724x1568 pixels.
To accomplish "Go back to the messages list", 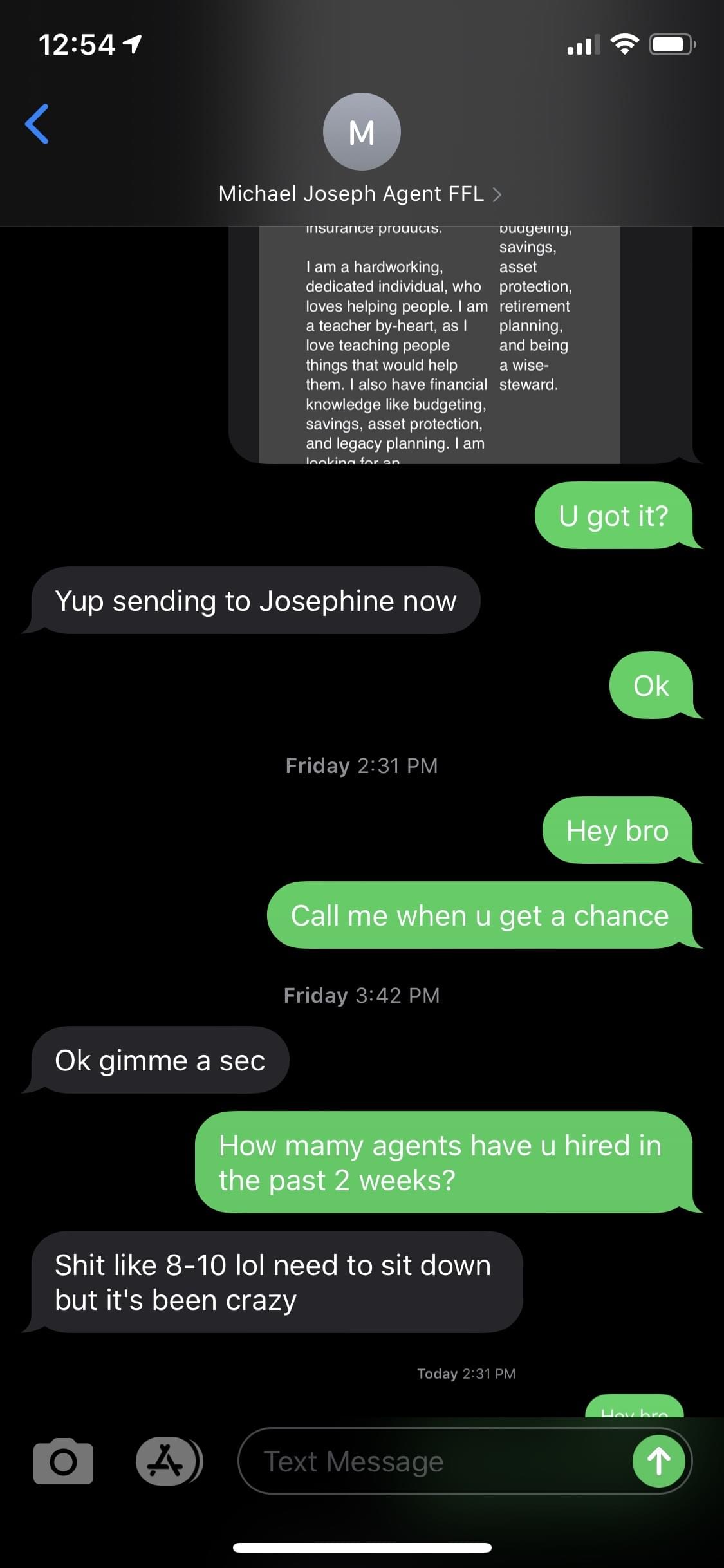I will 37,124.
